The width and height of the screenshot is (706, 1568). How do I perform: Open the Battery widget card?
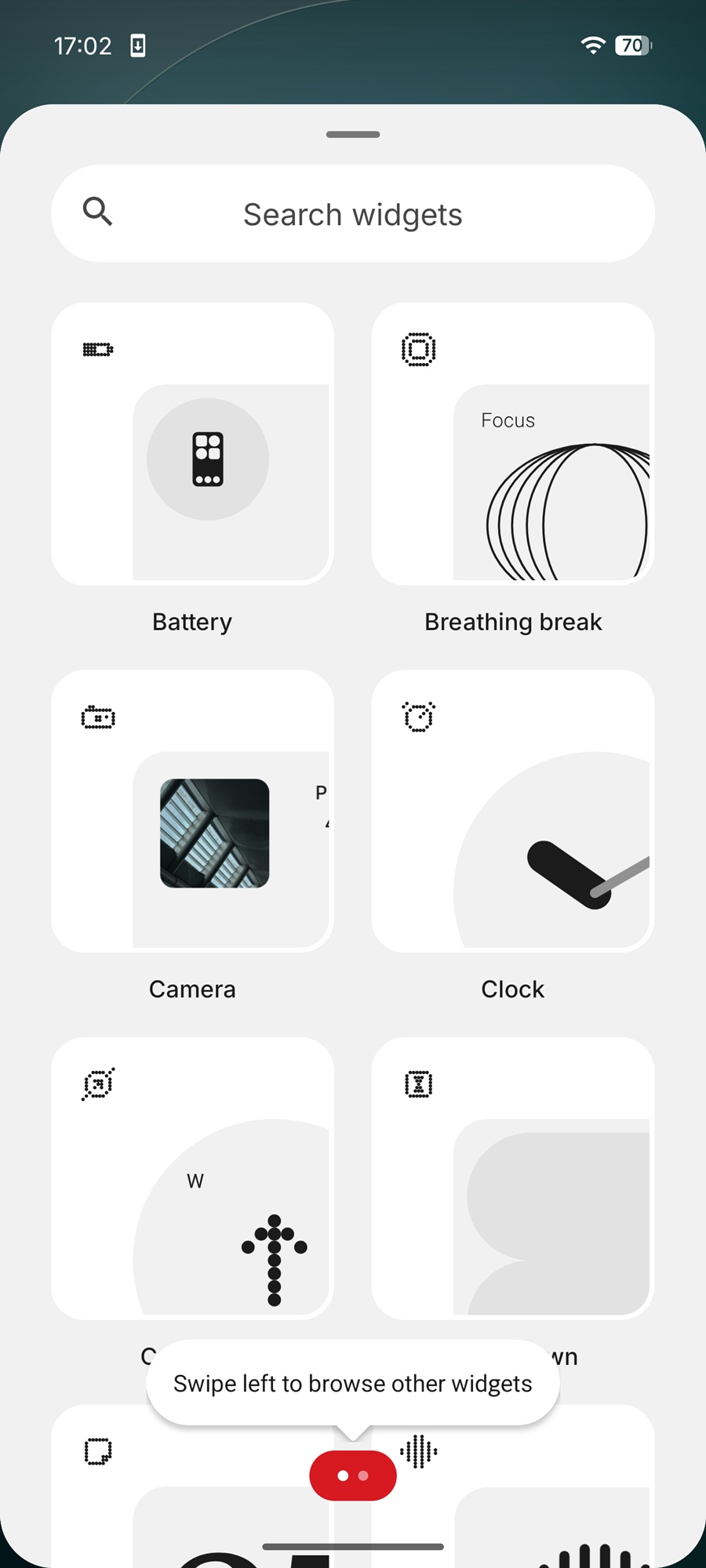192,444
